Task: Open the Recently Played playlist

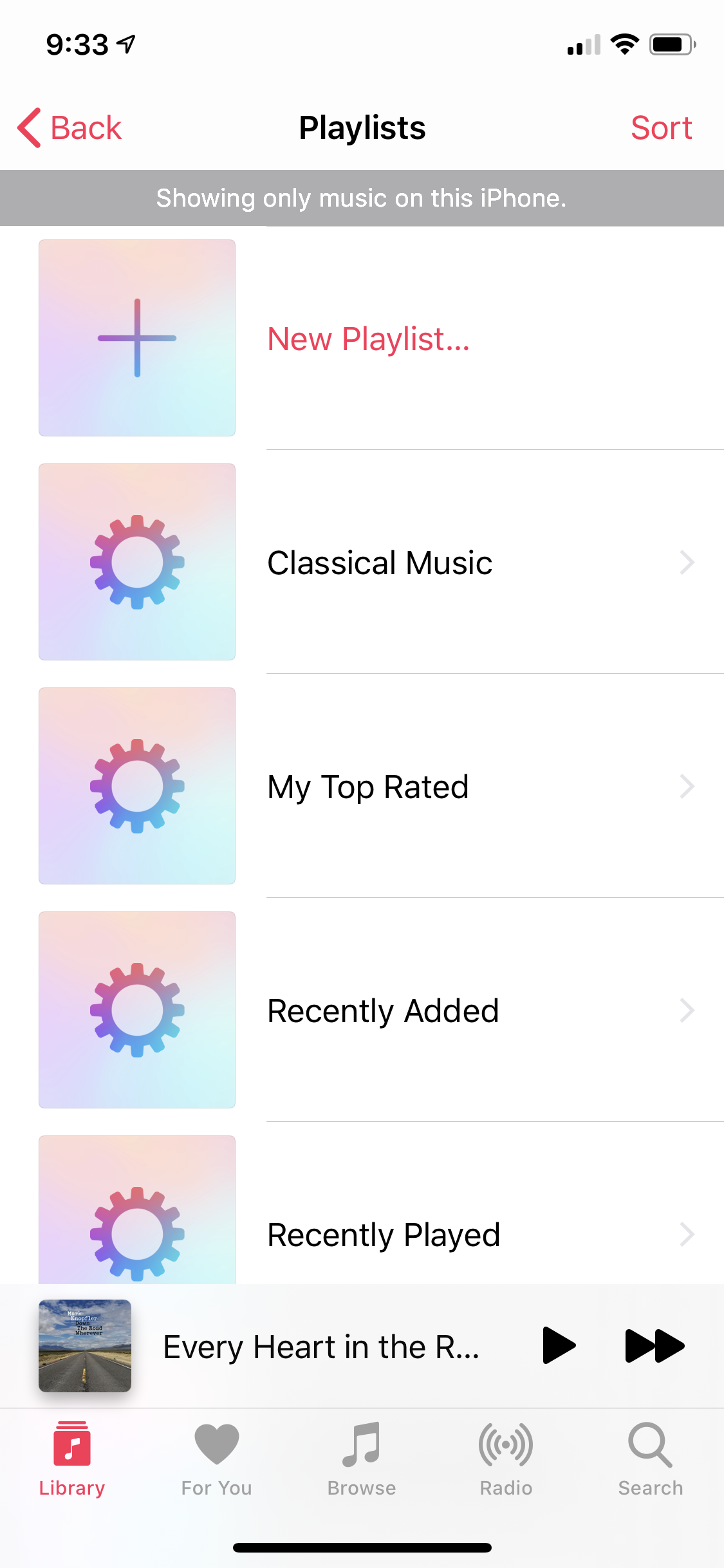Action: (384, 1235)
